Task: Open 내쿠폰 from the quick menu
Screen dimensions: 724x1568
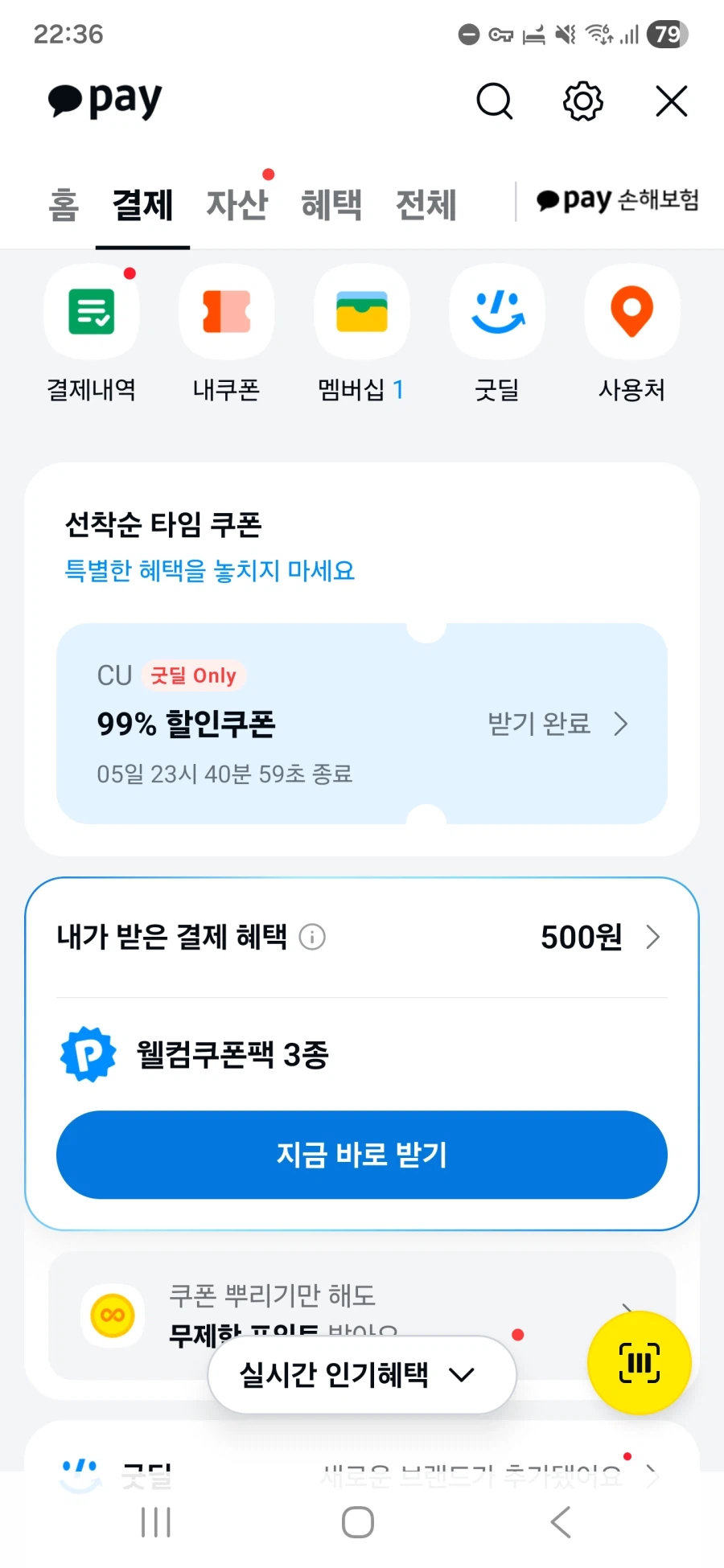Action: point(226,312)
